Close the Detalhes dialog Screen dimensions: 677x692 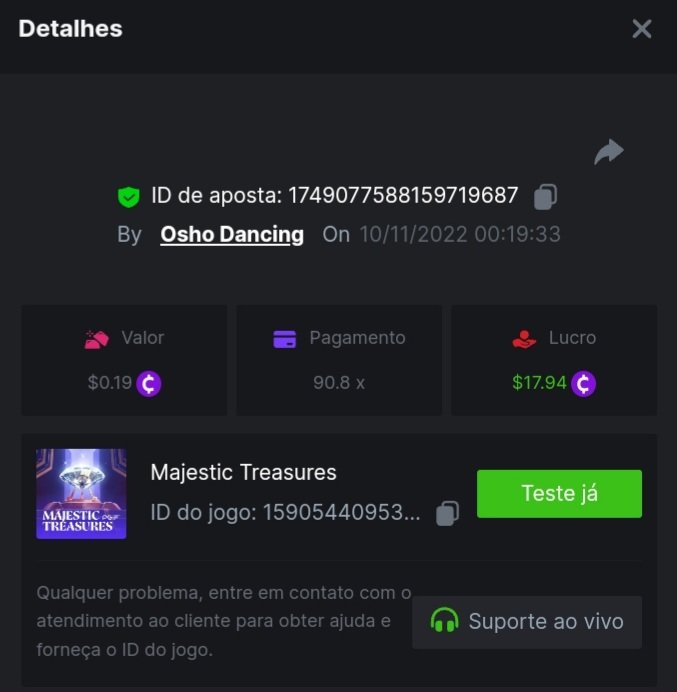pyautogui.click(x=642, y=29)
